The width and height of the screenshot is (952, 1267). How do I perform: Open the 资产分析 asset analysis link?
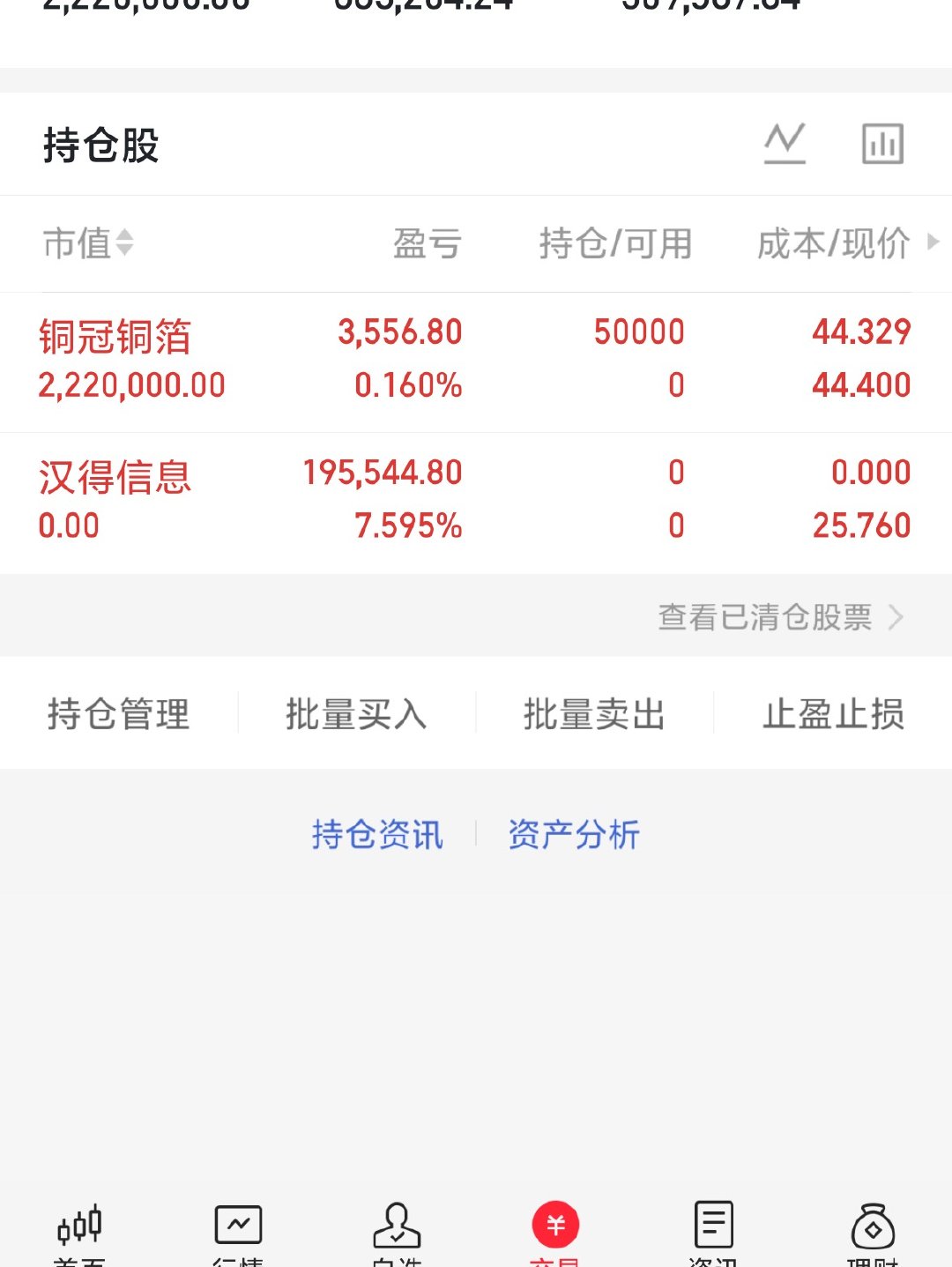(574, 833)
